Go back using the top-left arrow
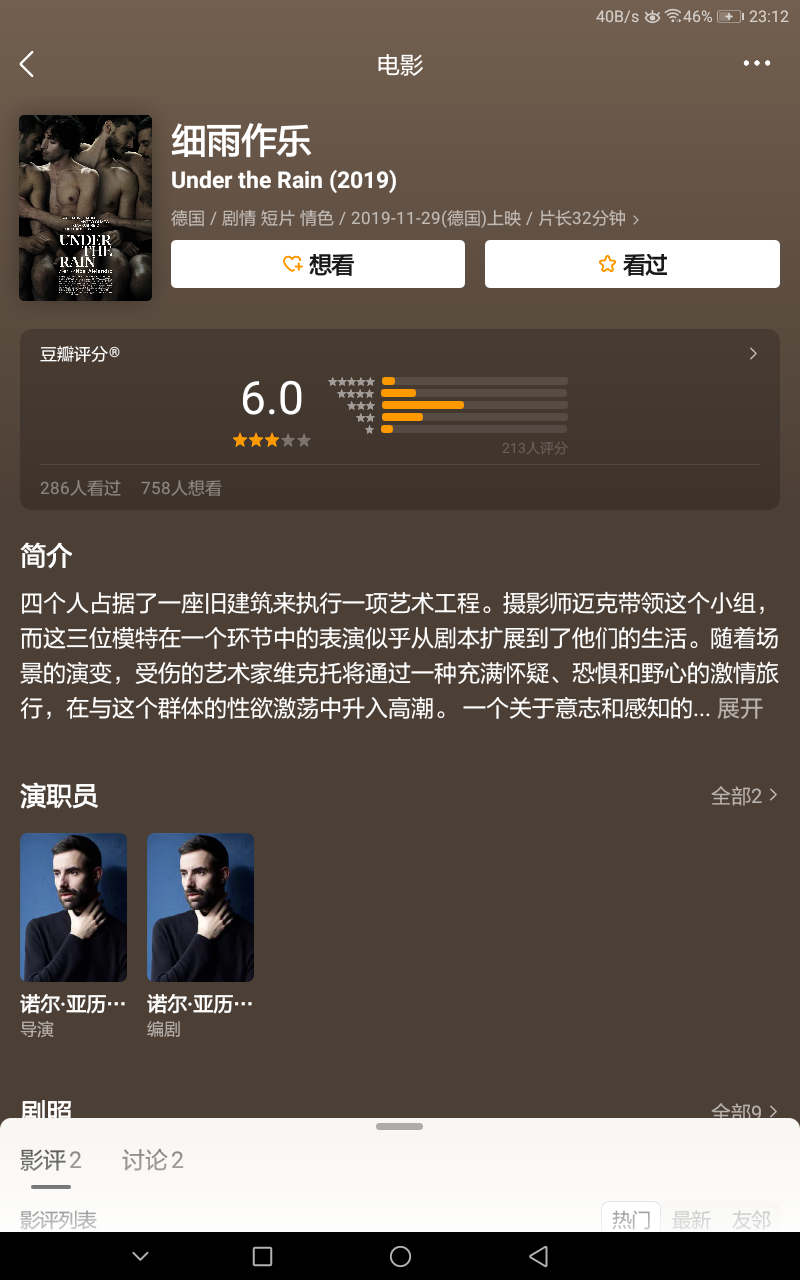Image resolution: width=800 pixels, height=1280 pixels. click(x=27, y=64)
